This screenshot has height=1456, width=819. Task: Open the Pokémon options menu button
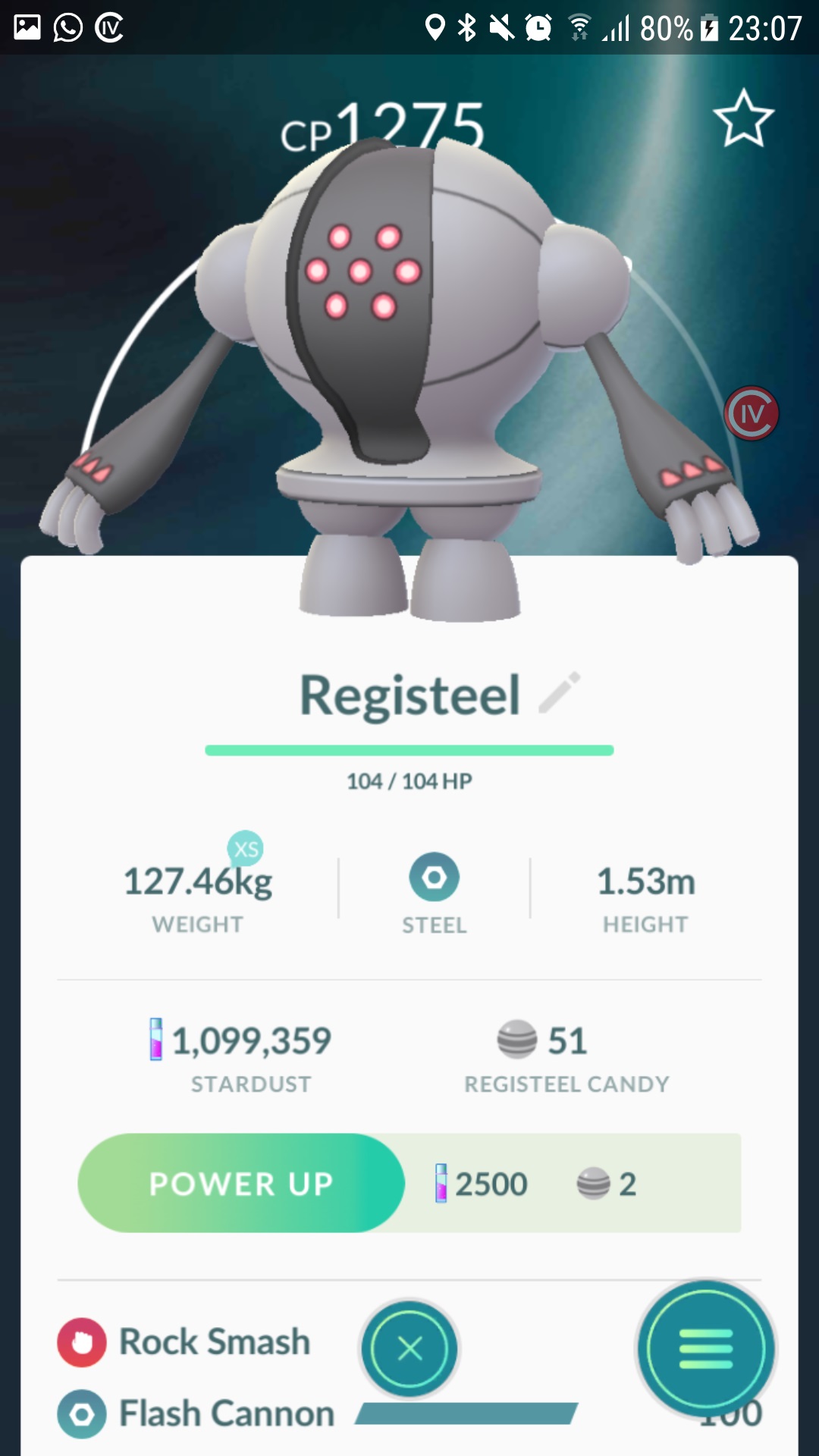tap(705, 1348)
